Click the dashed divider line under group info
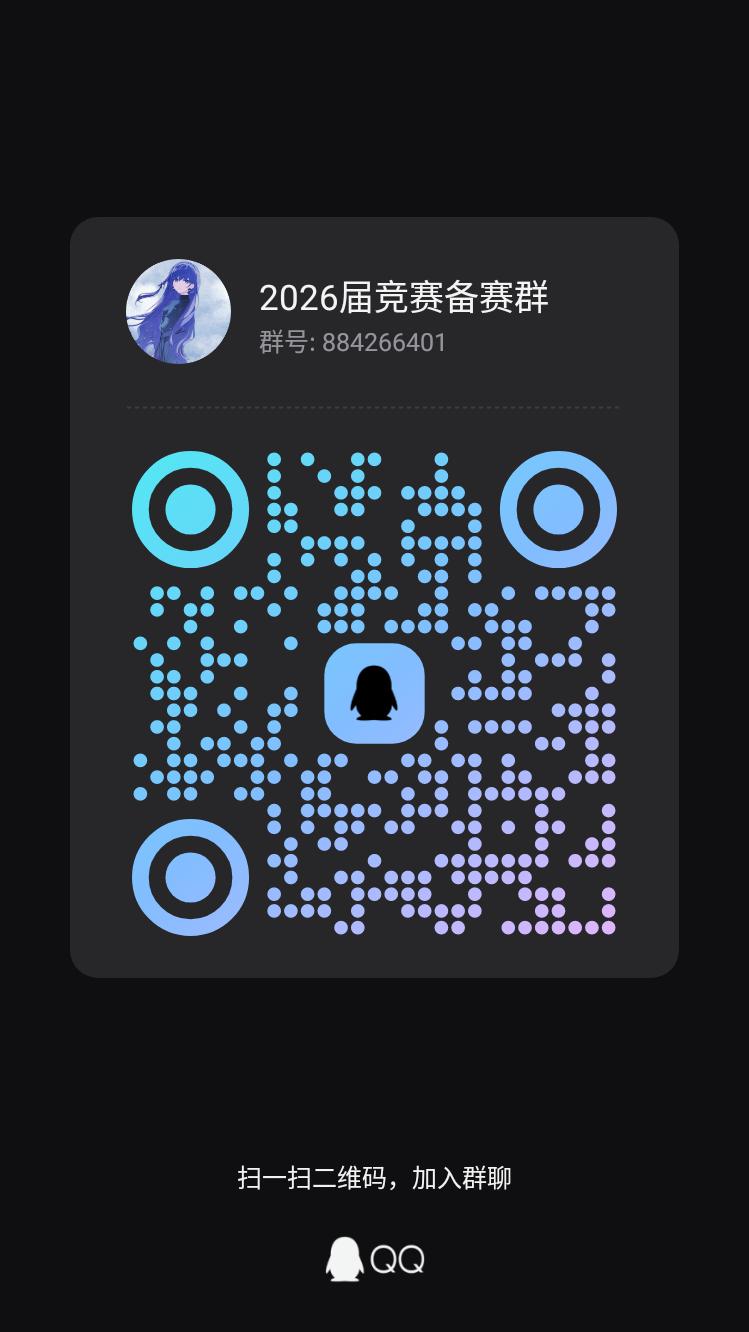Screen dimensions: 749x1332 coord(374,406)
